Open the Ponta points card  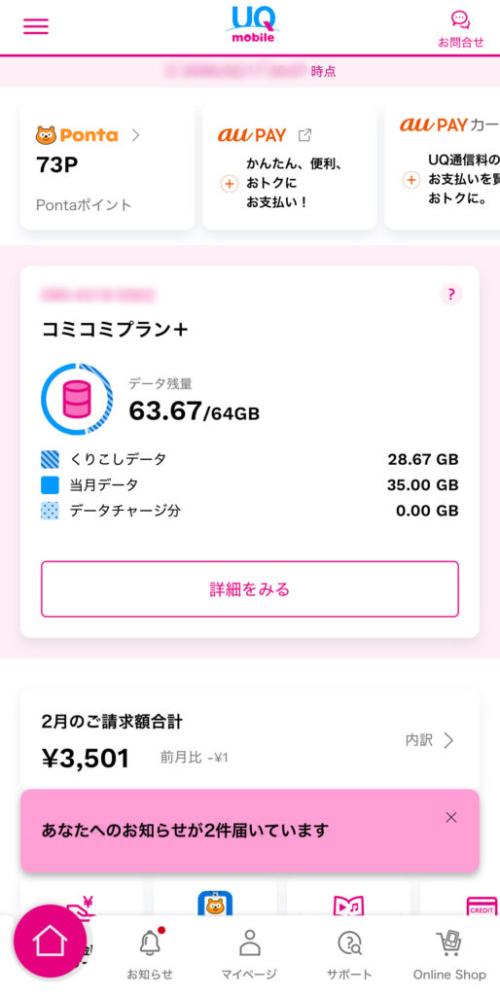click(x=107, y=167)
